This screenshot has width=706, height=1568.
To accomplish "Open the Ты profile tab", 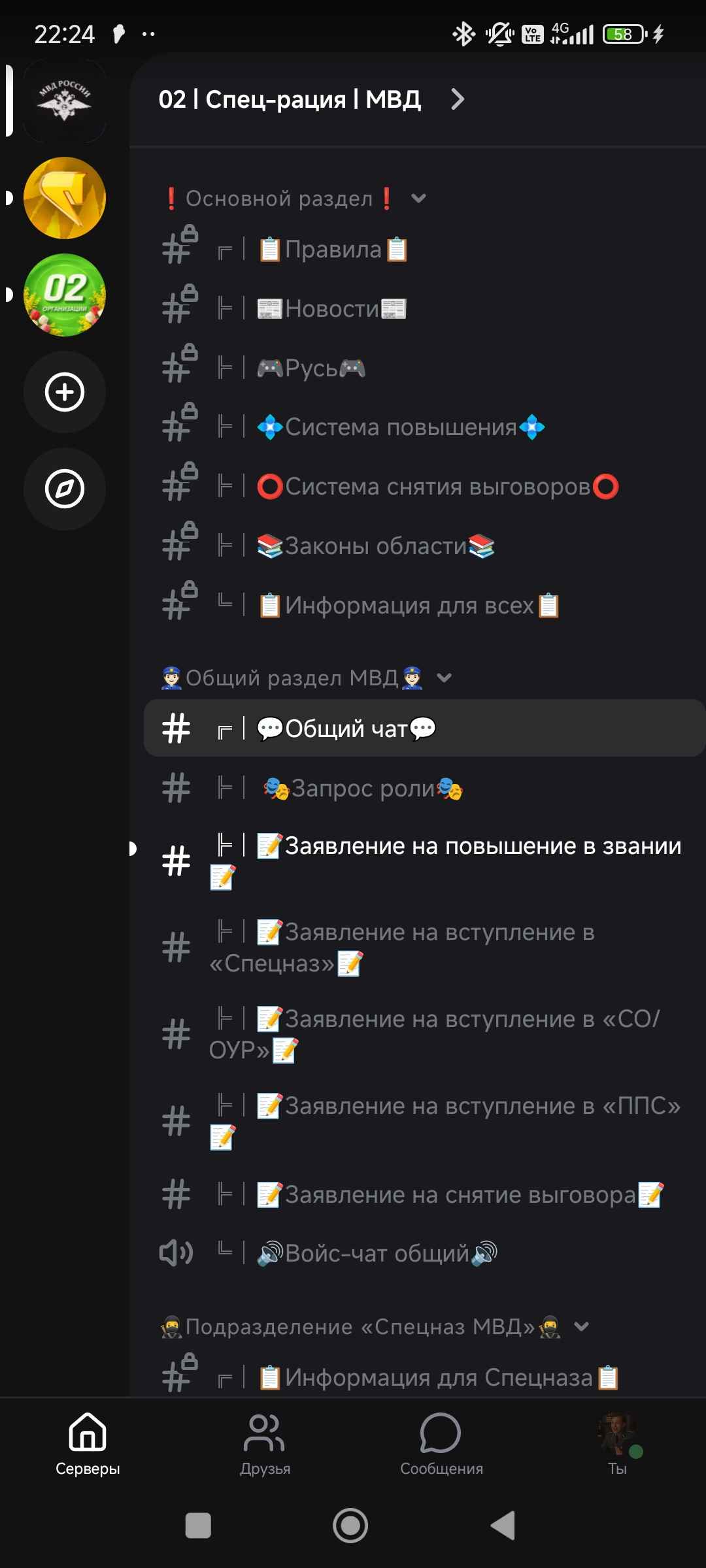I will pos(617,1444).
